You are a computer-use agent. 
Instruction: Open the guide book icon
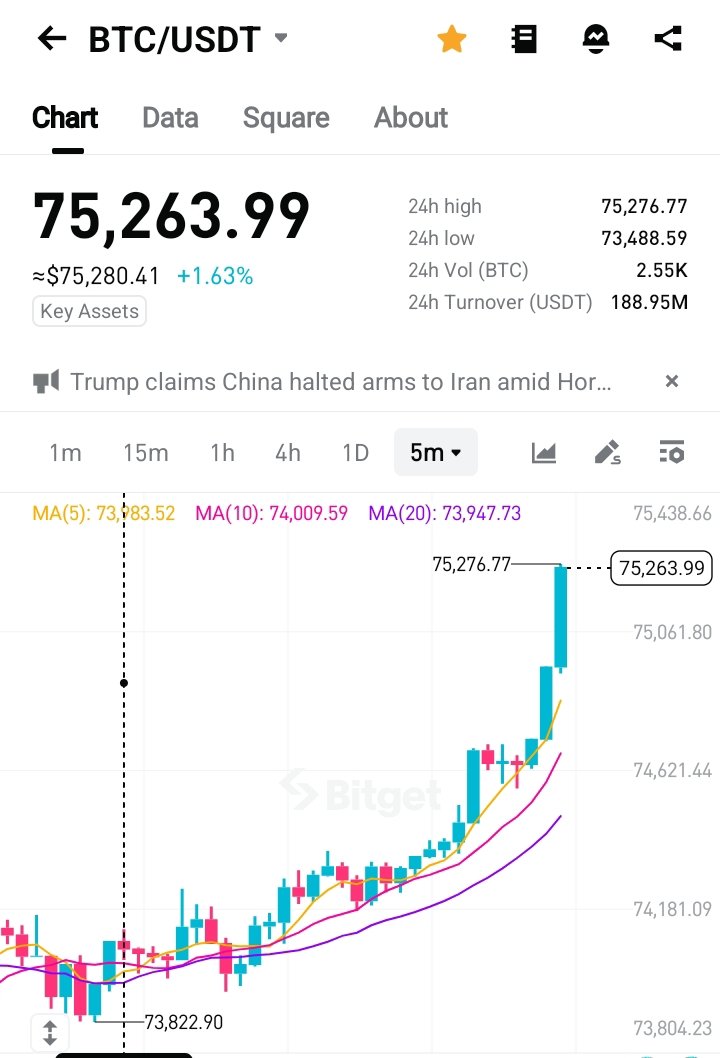(x=524, y=39)
